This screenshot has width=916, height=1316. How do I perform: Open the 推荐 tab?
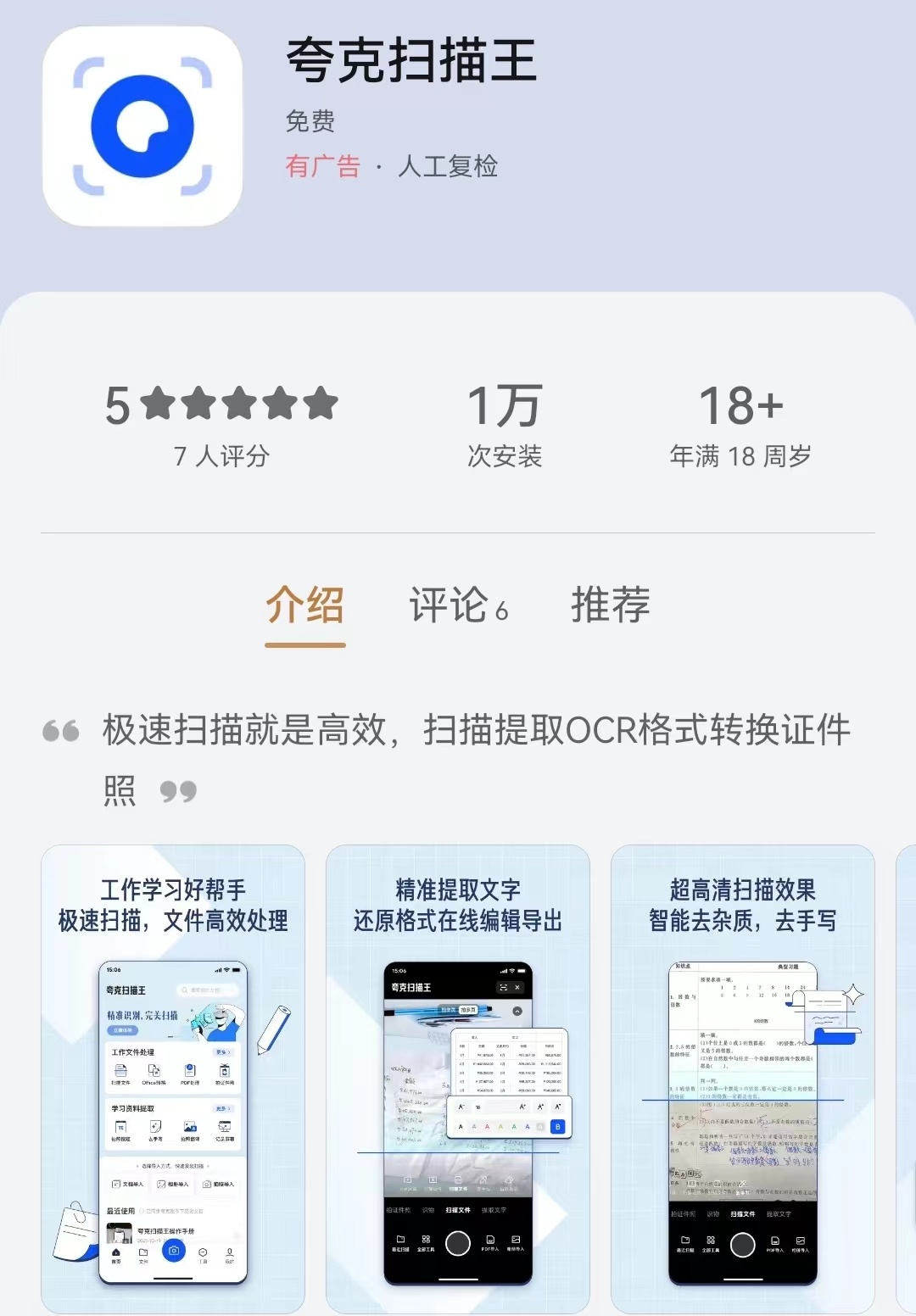click(x=610, y=605)
